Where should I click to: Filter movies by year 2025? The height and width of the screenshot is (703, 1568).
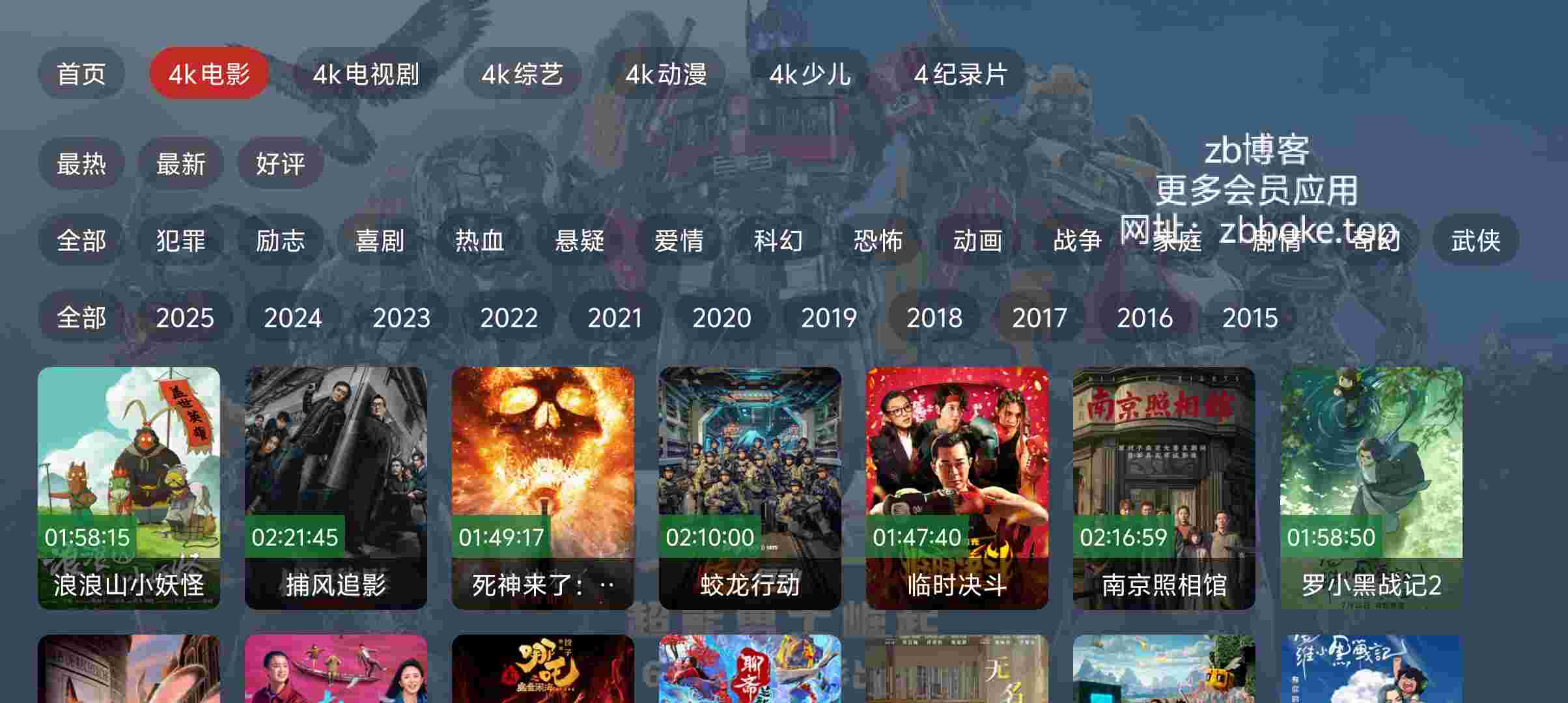tap(185, 317)
